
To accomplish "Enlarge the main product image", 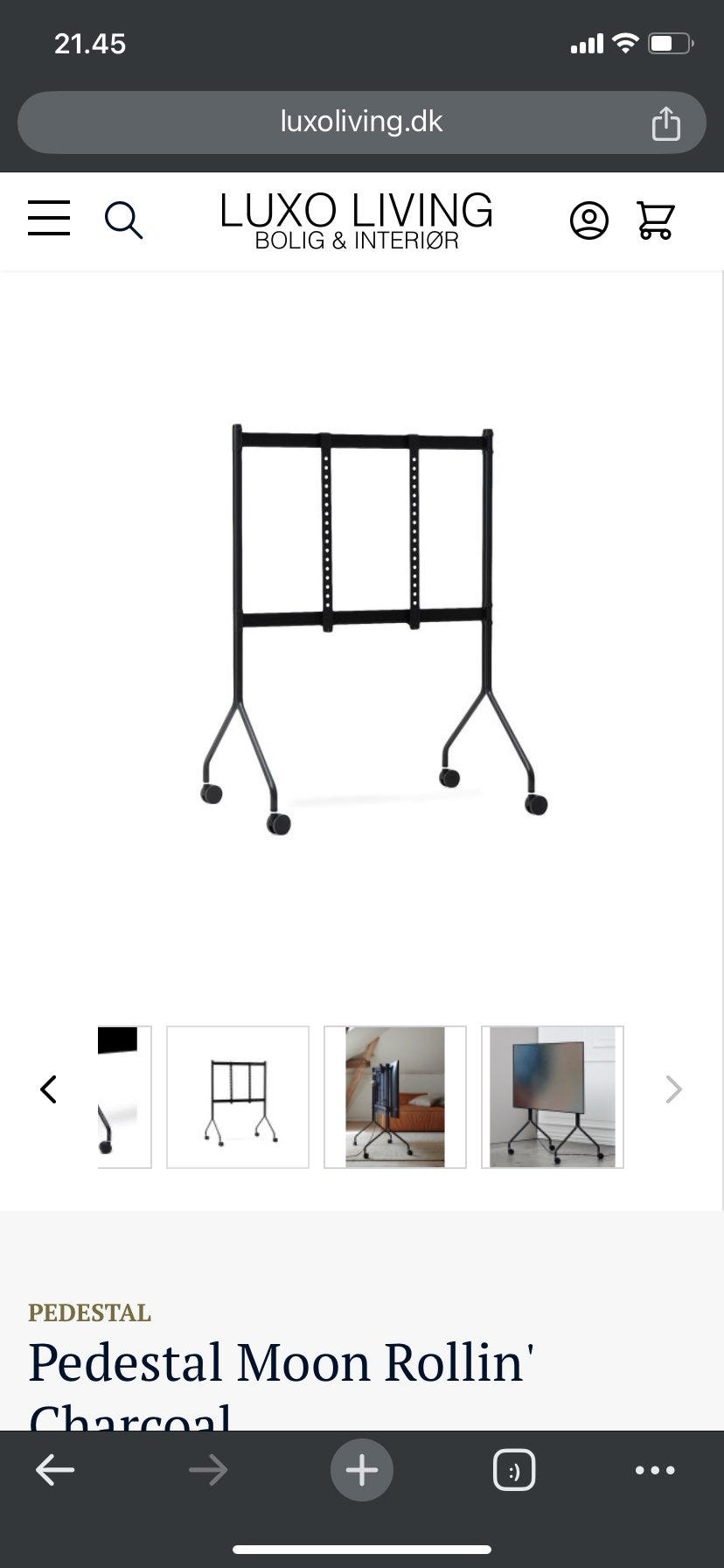I will pos(362,630).
